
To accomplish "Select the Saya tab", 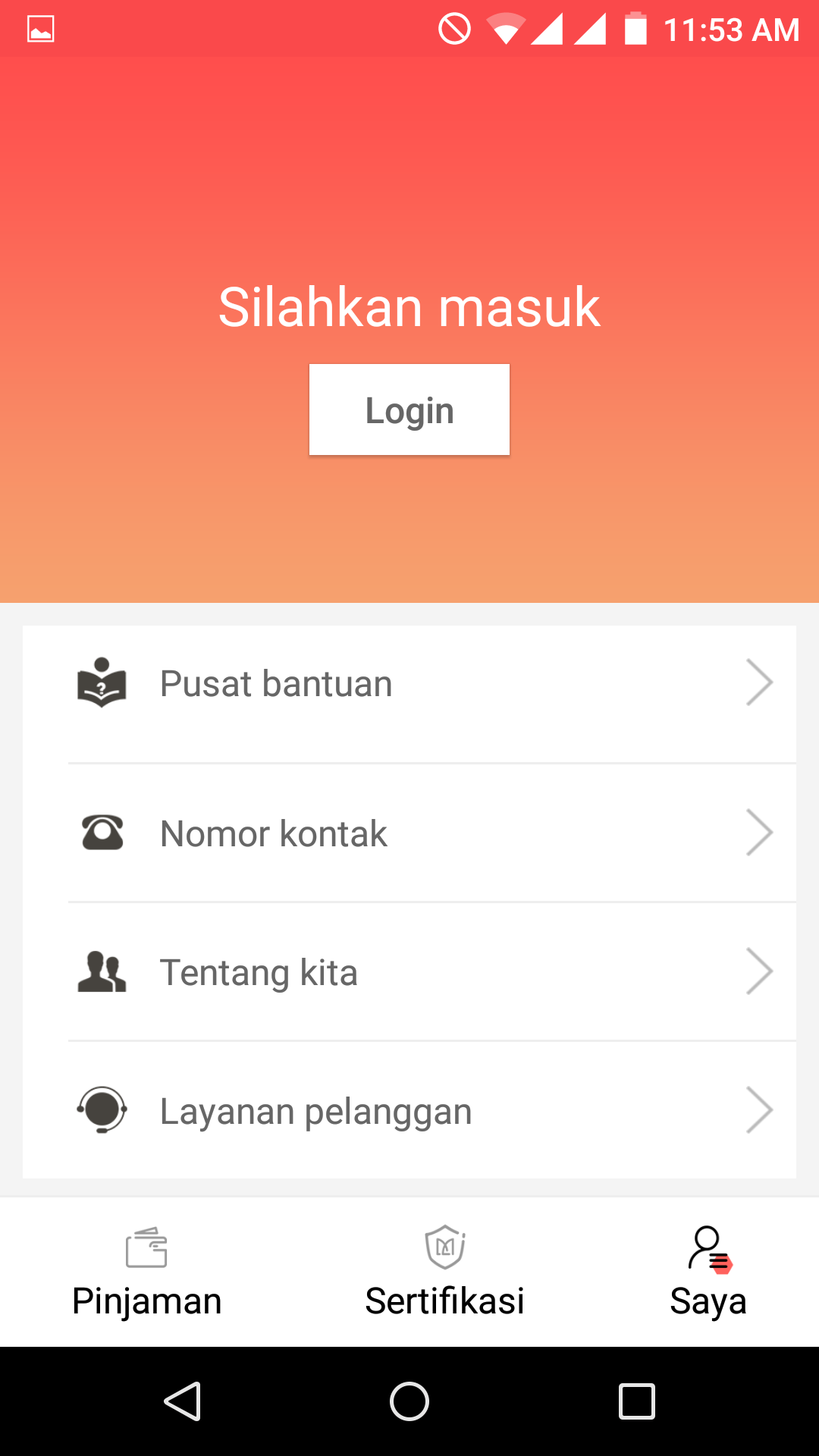I will (x=708, y=1272).
